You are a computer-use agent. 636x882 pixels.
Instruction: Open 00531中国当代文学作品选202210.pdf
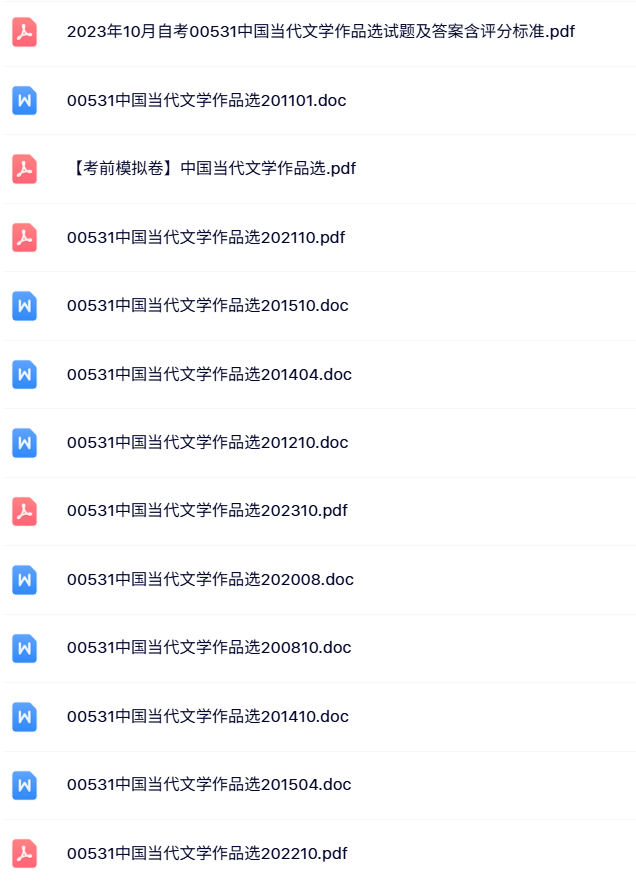pos(207,854)
